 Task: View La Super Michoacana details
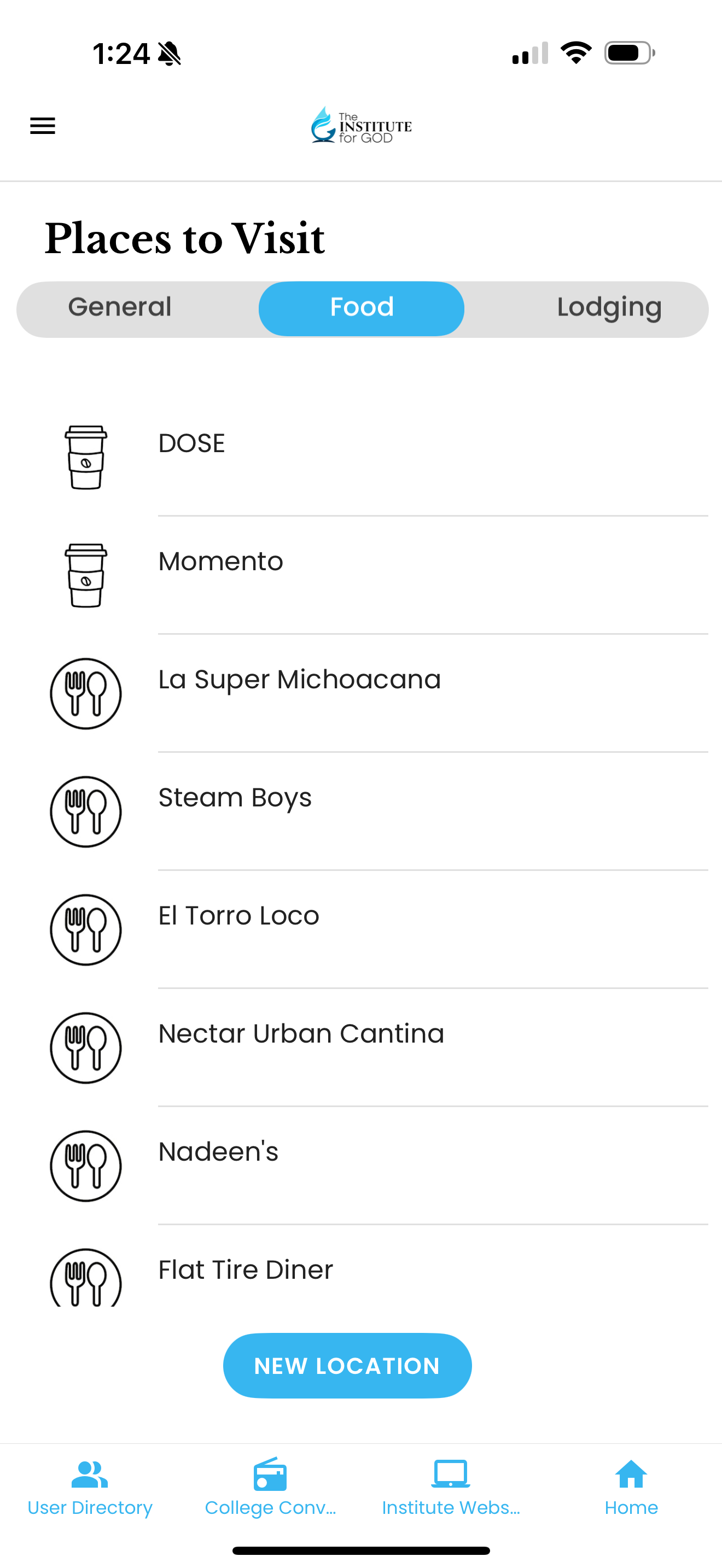361,693
